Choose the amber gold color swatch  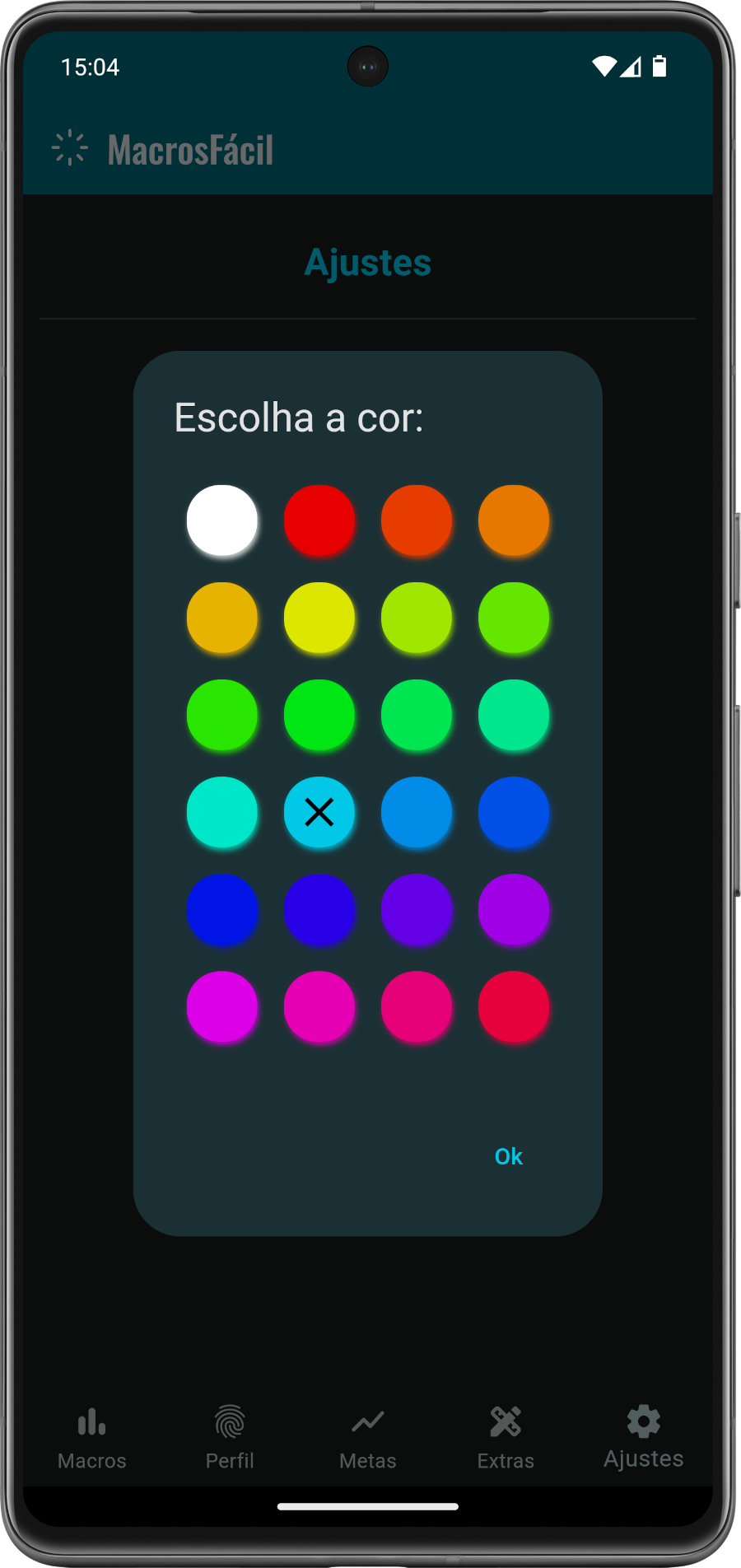click(222, 618)
